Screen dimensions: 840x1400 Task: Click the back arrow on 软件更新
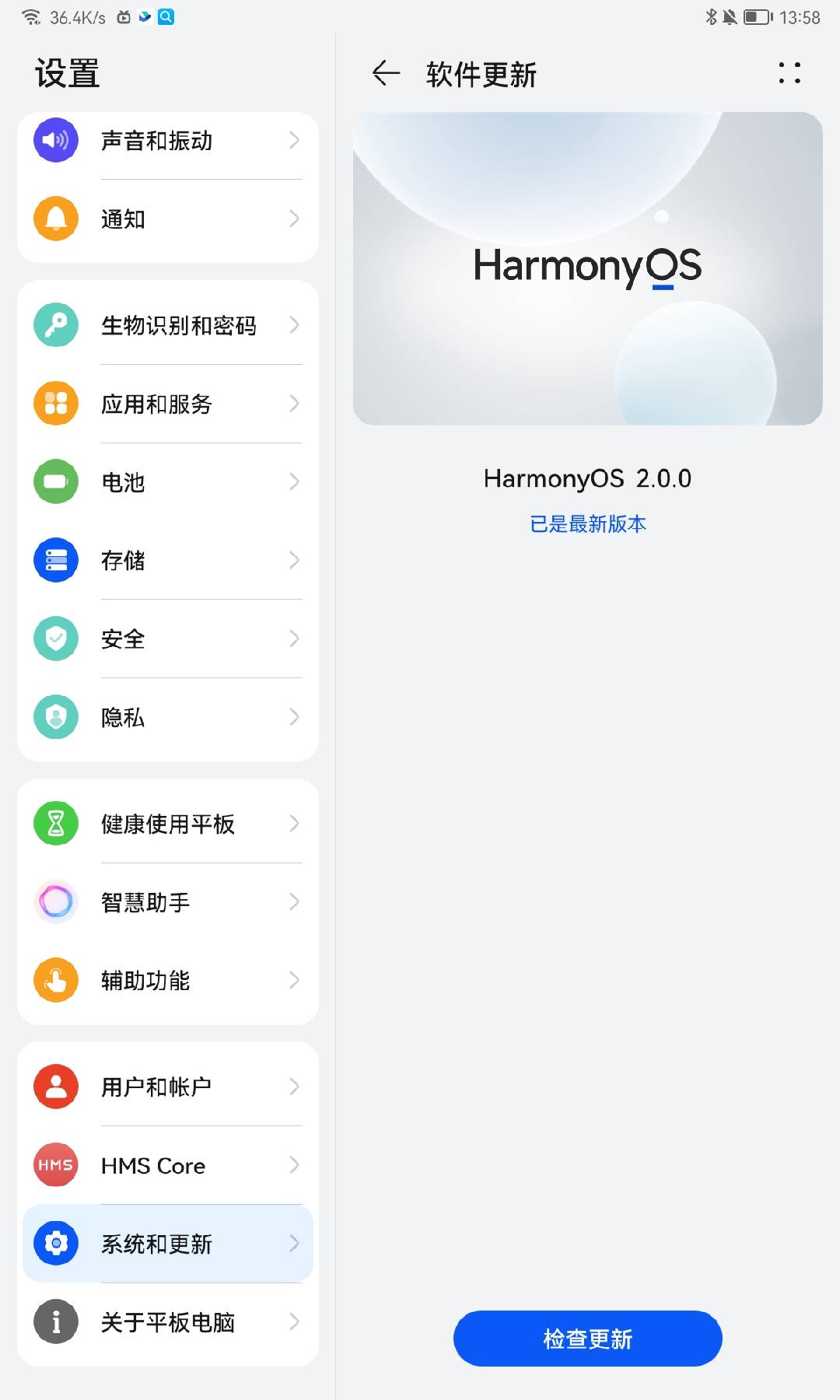tap(384, 74)
